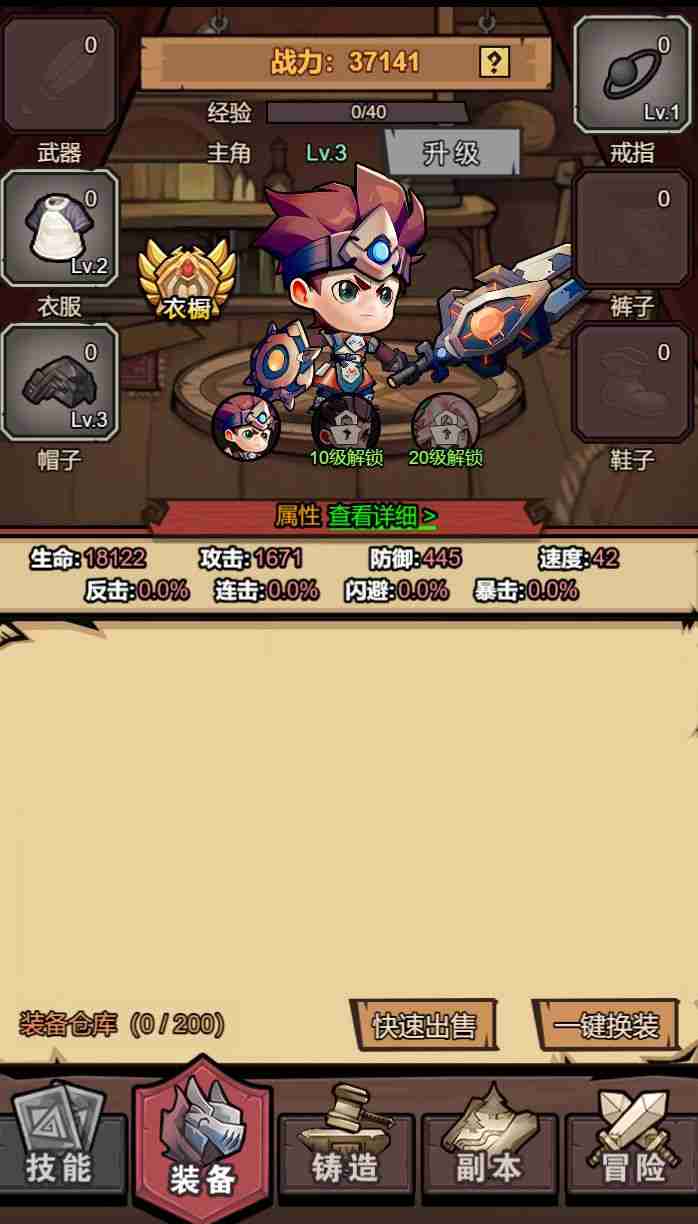Tap the locked avatar unlocking at level 20

(x=445, y=426)
